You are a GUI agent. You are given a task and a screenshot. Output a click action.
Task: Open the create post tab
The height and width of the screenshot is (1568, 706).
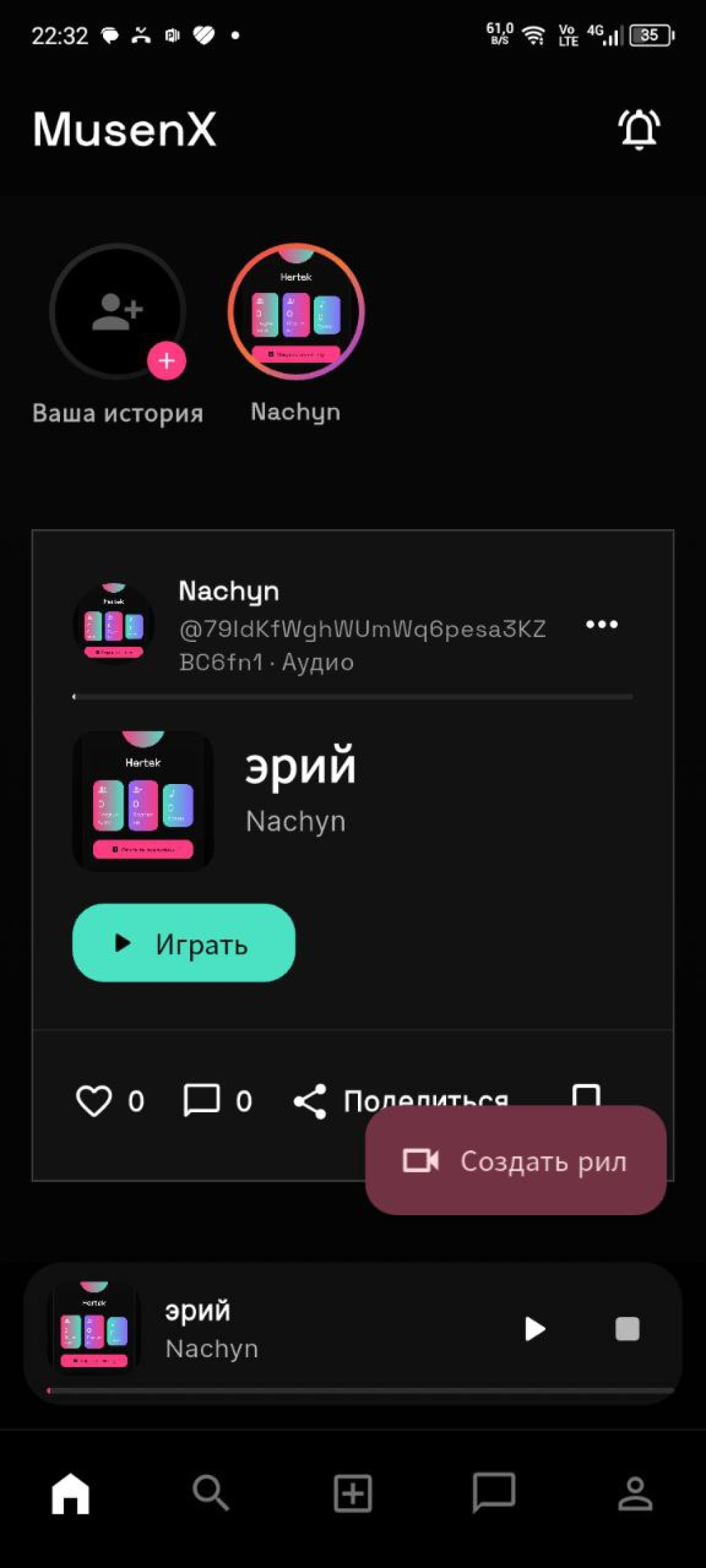tap(352, 1493)
